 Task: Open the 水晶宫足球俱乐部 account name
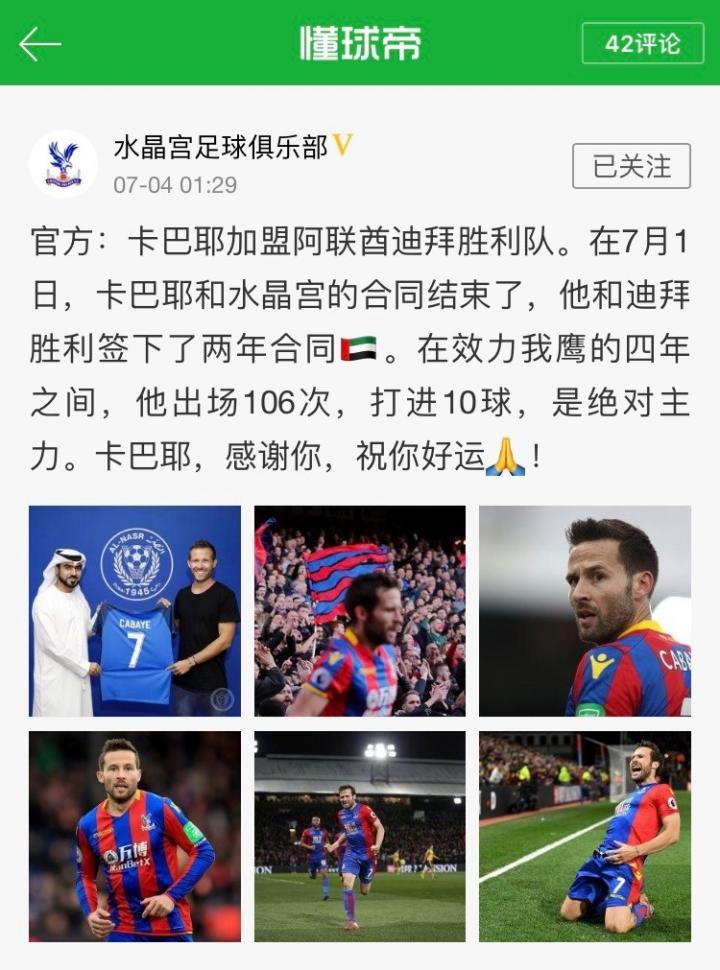(220, 148)
